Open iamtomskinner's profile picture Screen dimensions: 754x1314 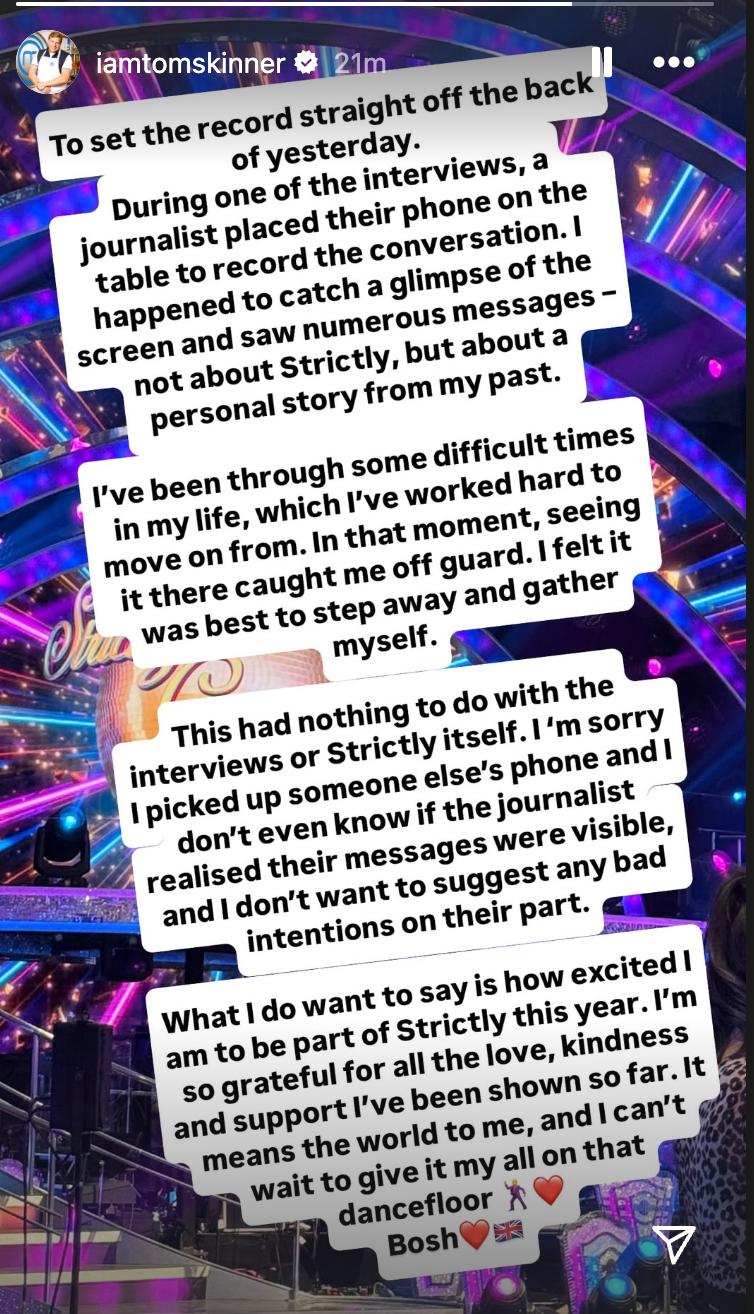(48, 63)
